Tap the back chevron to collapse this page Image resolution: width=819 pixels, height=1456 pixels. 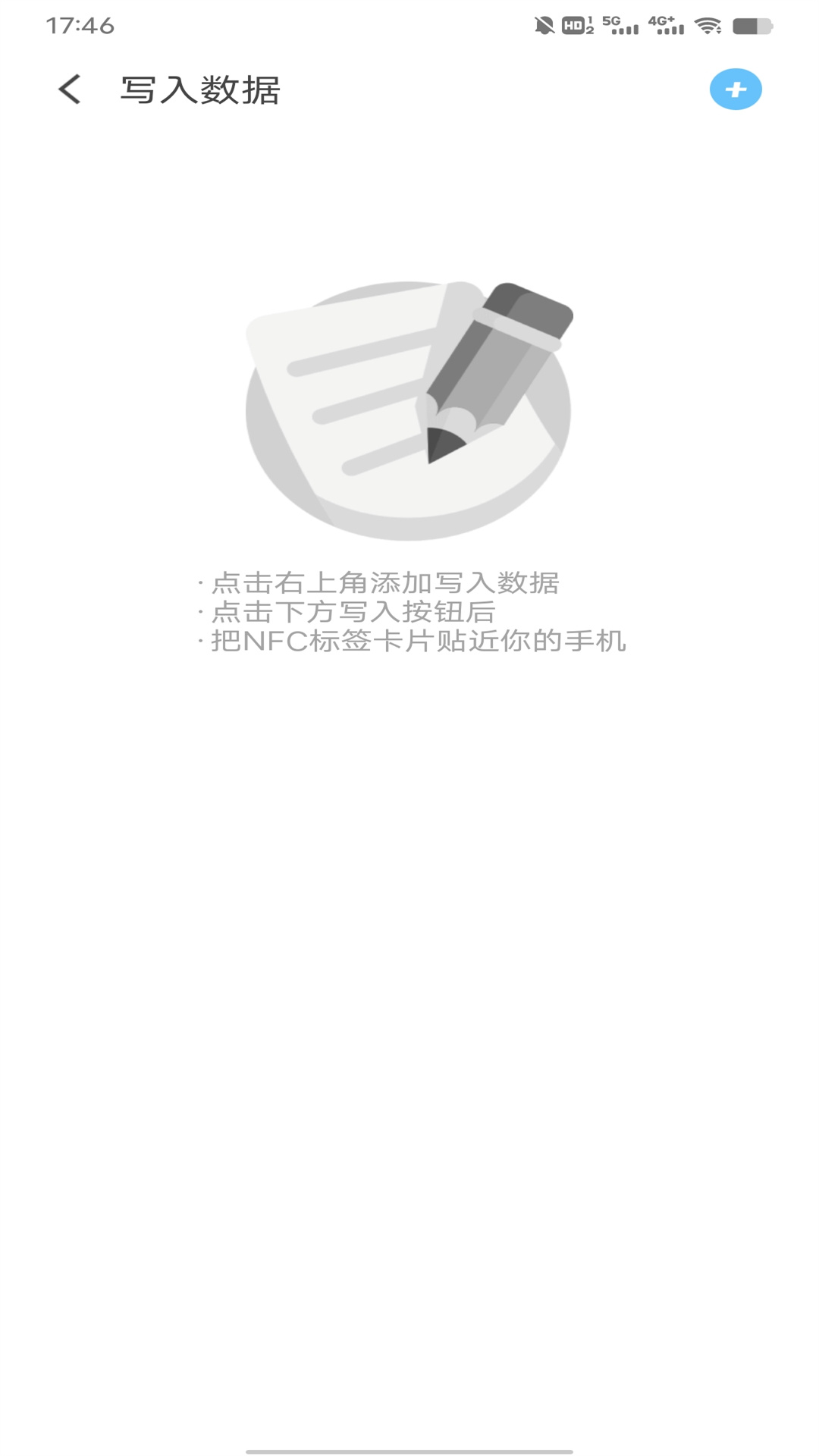(69, 89)
